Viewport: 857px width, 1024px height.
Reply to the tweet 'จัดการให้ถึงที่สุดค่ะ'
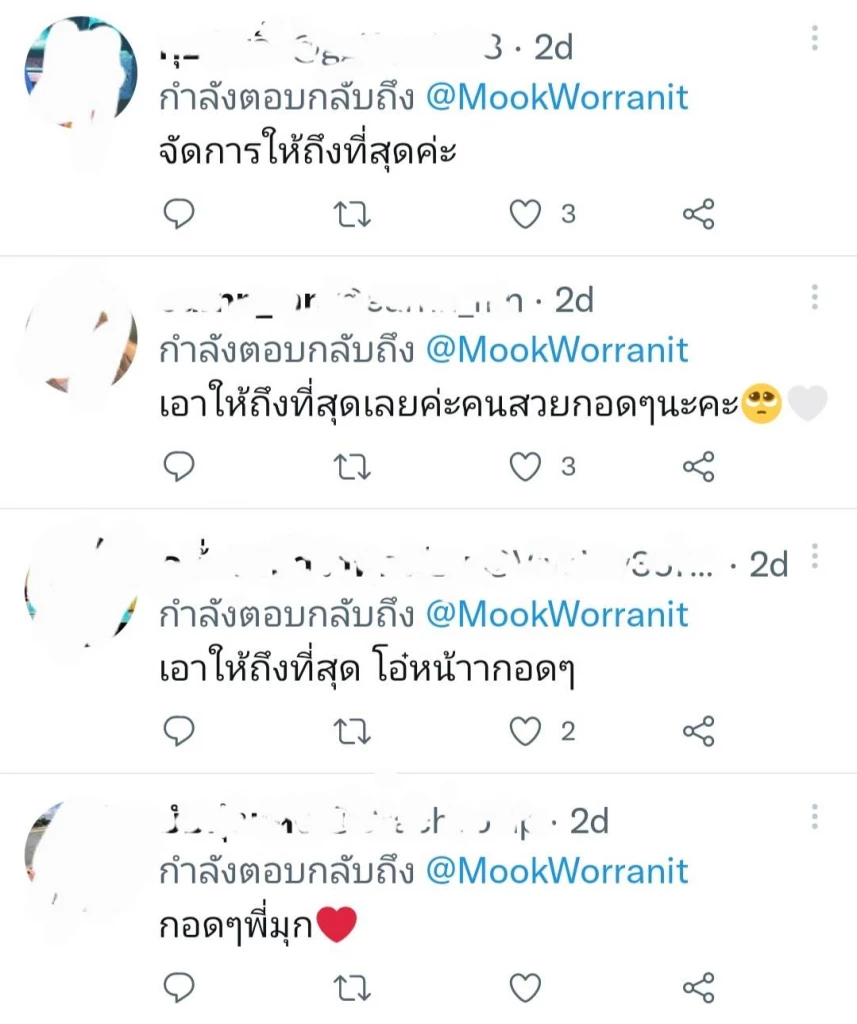pyautogui.click(x=178, y=213)
